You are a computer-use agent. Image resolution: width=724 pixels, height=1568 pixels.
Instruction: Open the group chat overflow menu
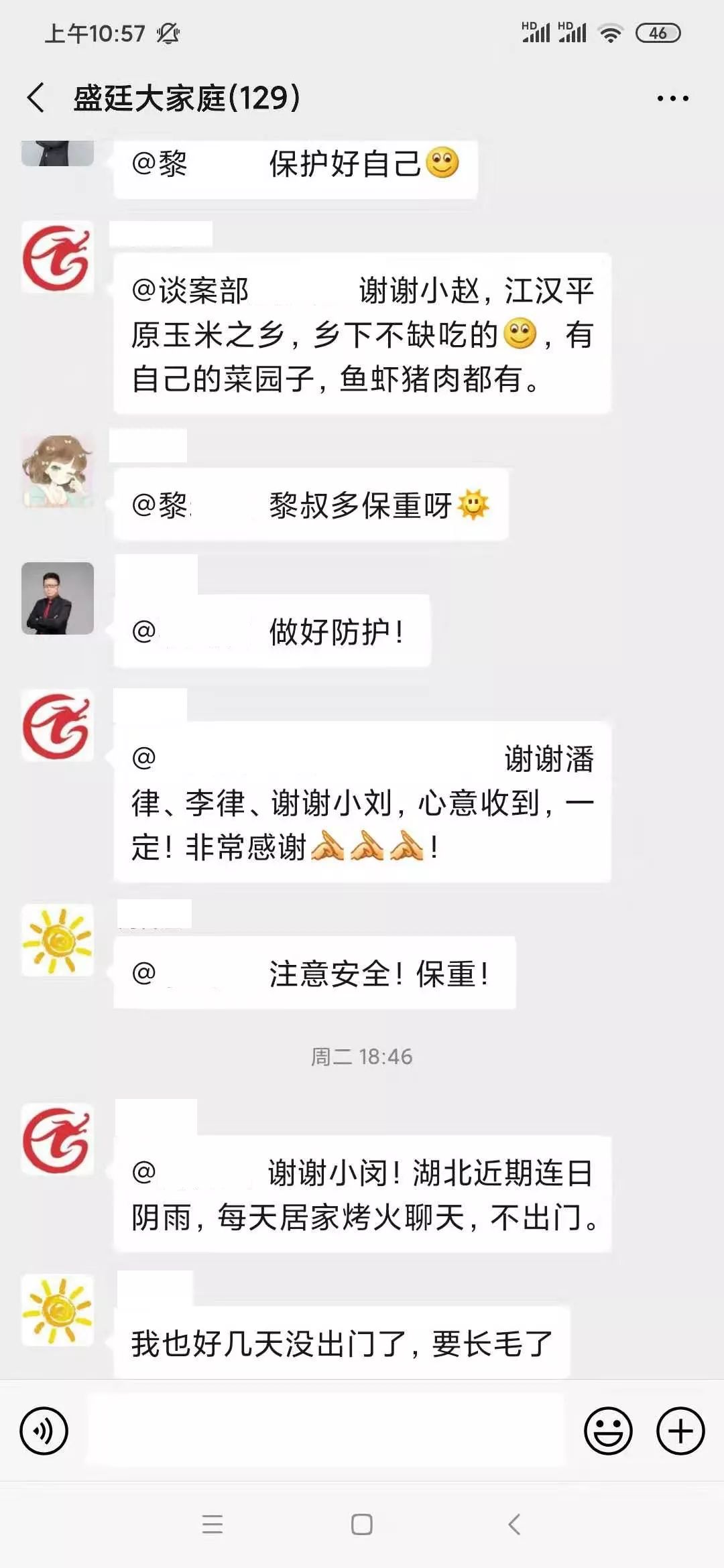click(x=672, y=99)
